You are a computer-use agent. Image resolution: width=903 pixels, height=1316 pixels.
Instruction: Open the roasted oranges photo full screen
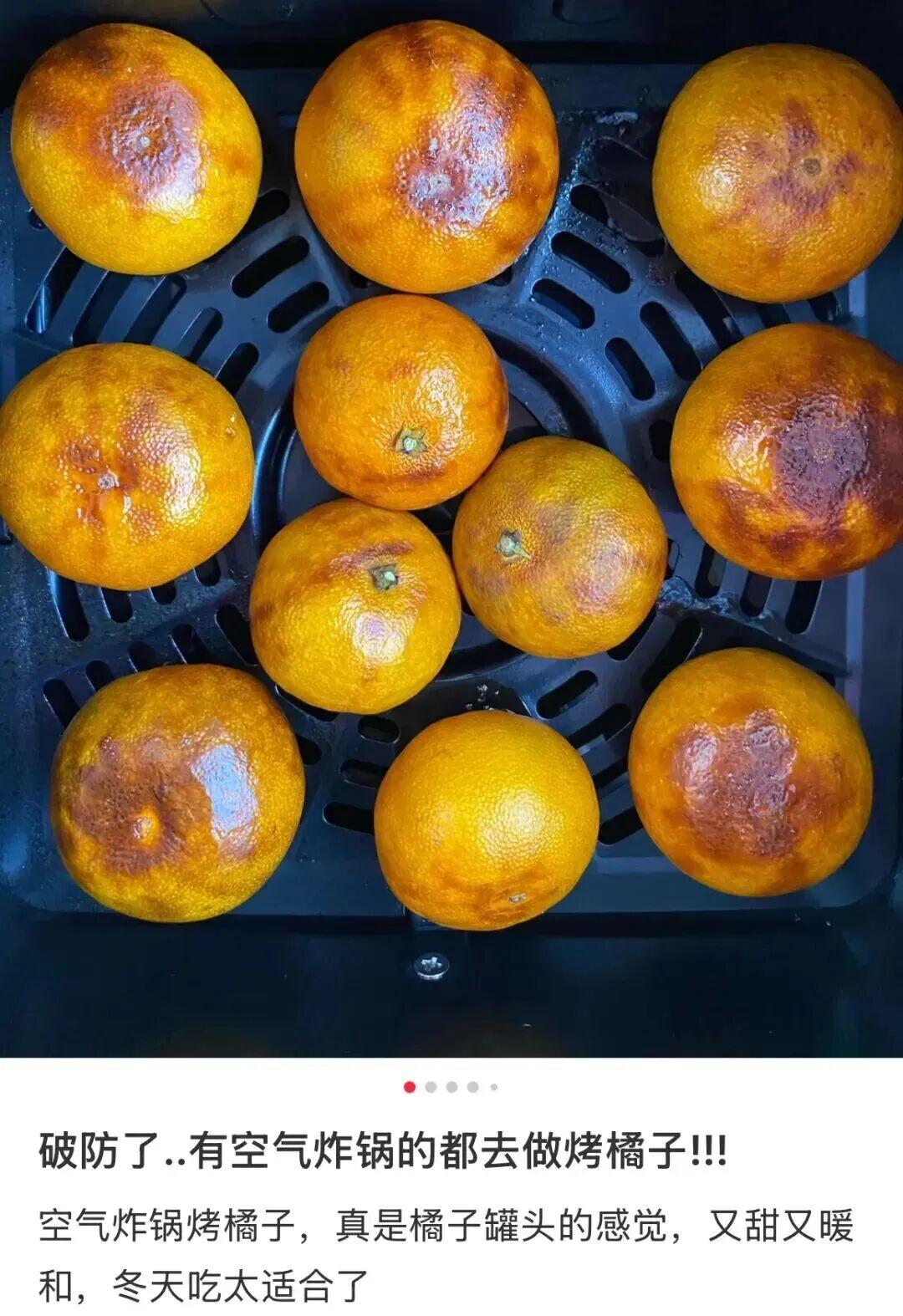(451, 527)
